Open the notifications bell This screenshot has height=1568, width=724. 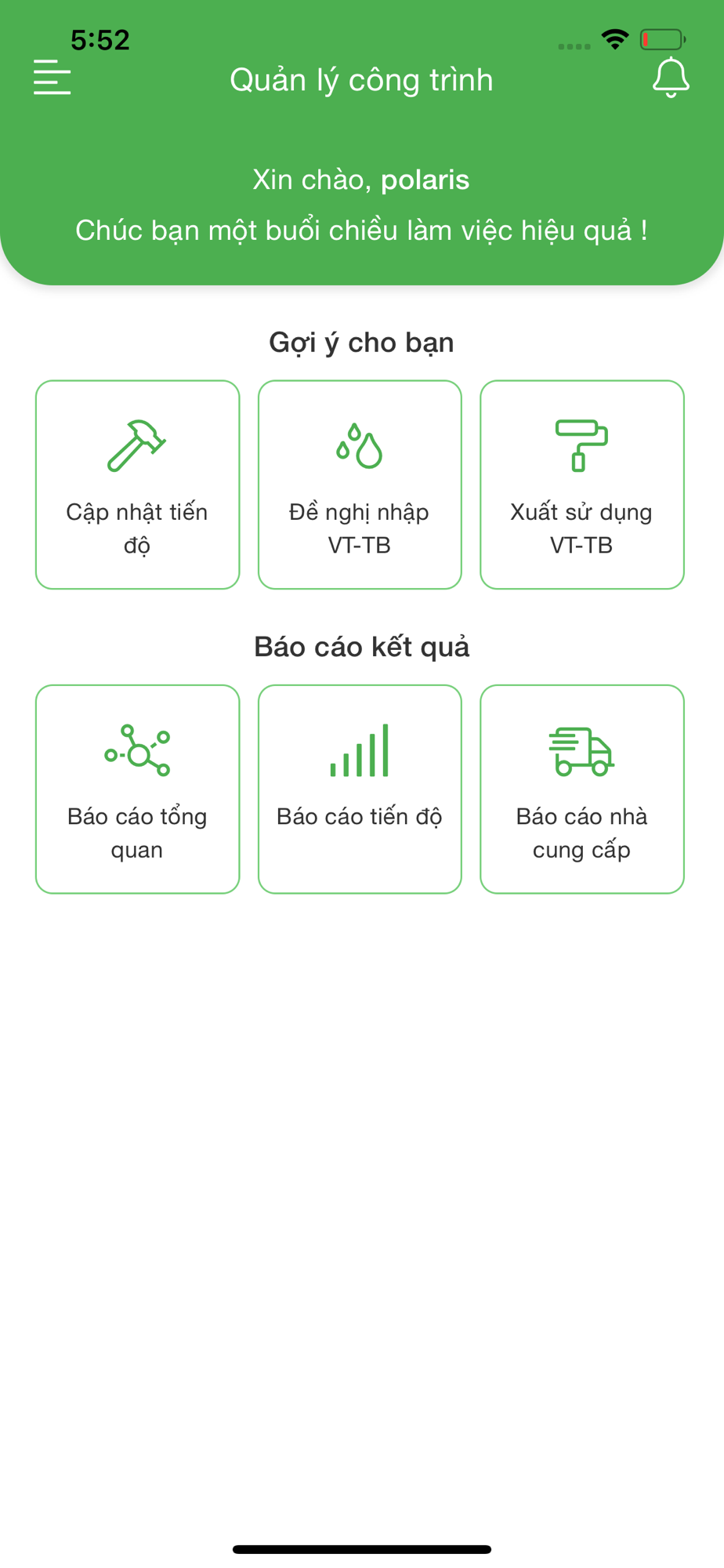point(671,78)
